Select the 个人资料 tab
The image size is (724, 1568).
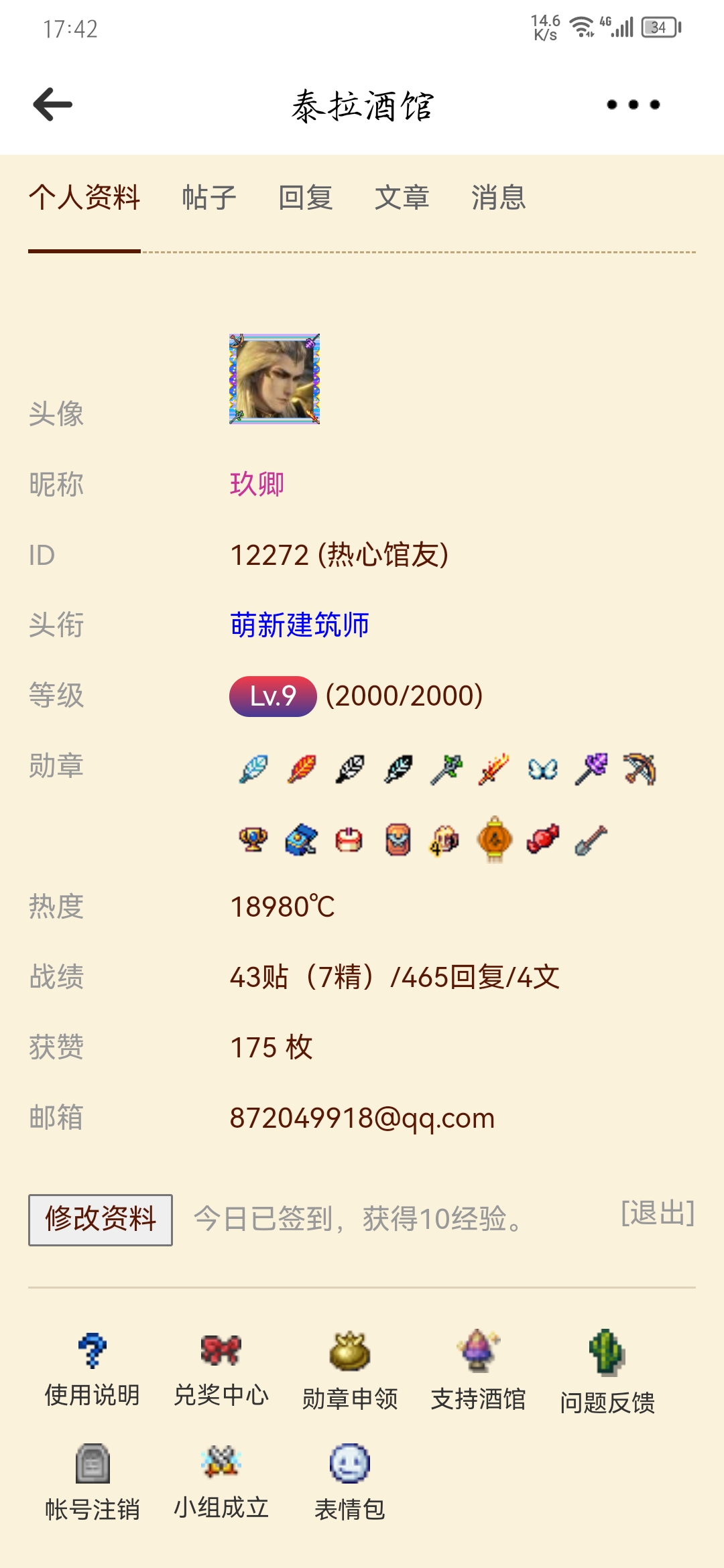coord(84,198)
